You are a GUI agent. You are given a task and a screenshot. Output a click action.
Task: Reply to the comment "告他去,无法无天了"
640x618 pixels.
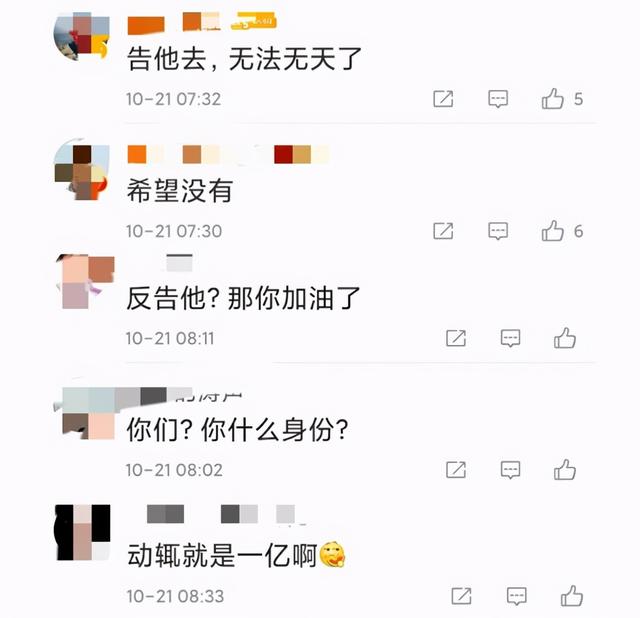point(498,99)
